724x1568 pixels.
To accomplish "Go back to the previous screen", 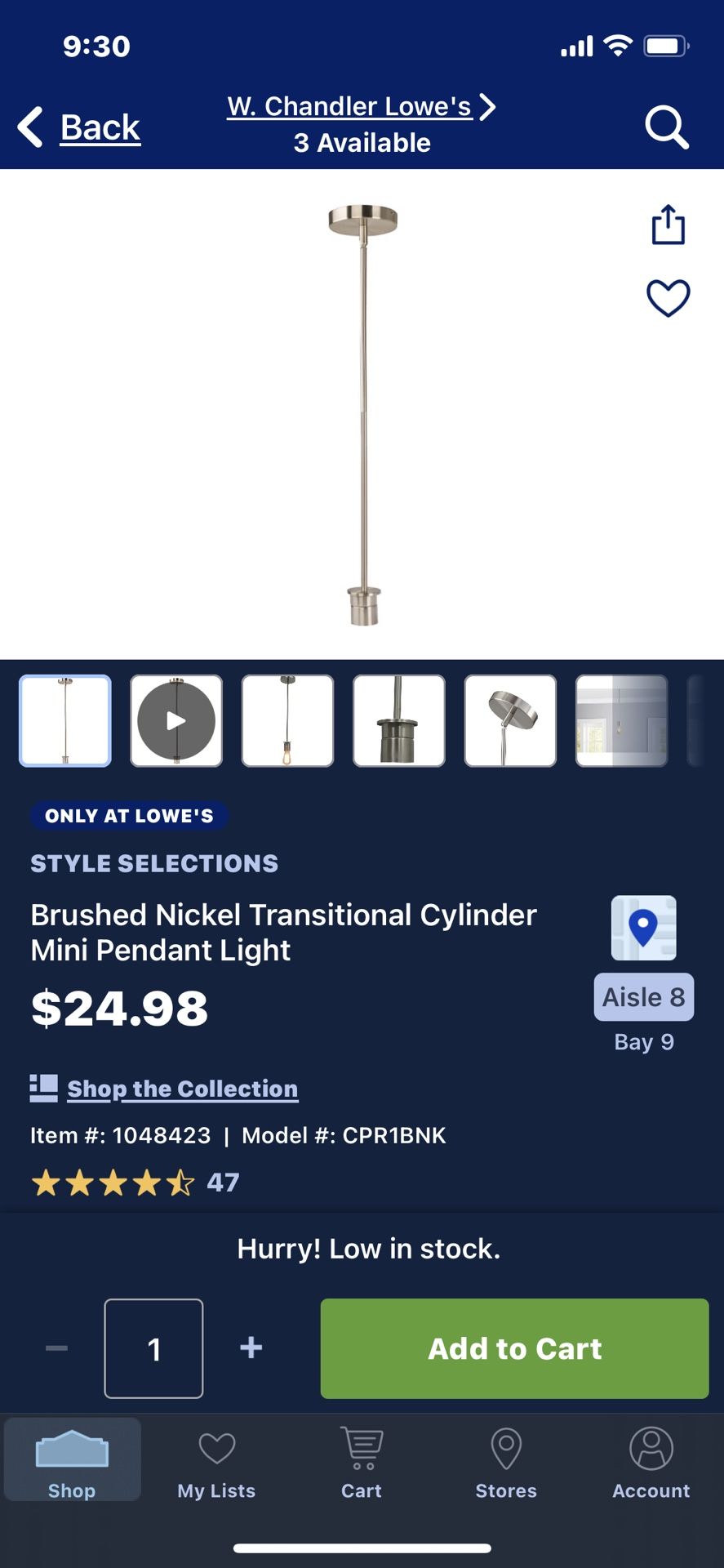I will (x=80, y=127).
